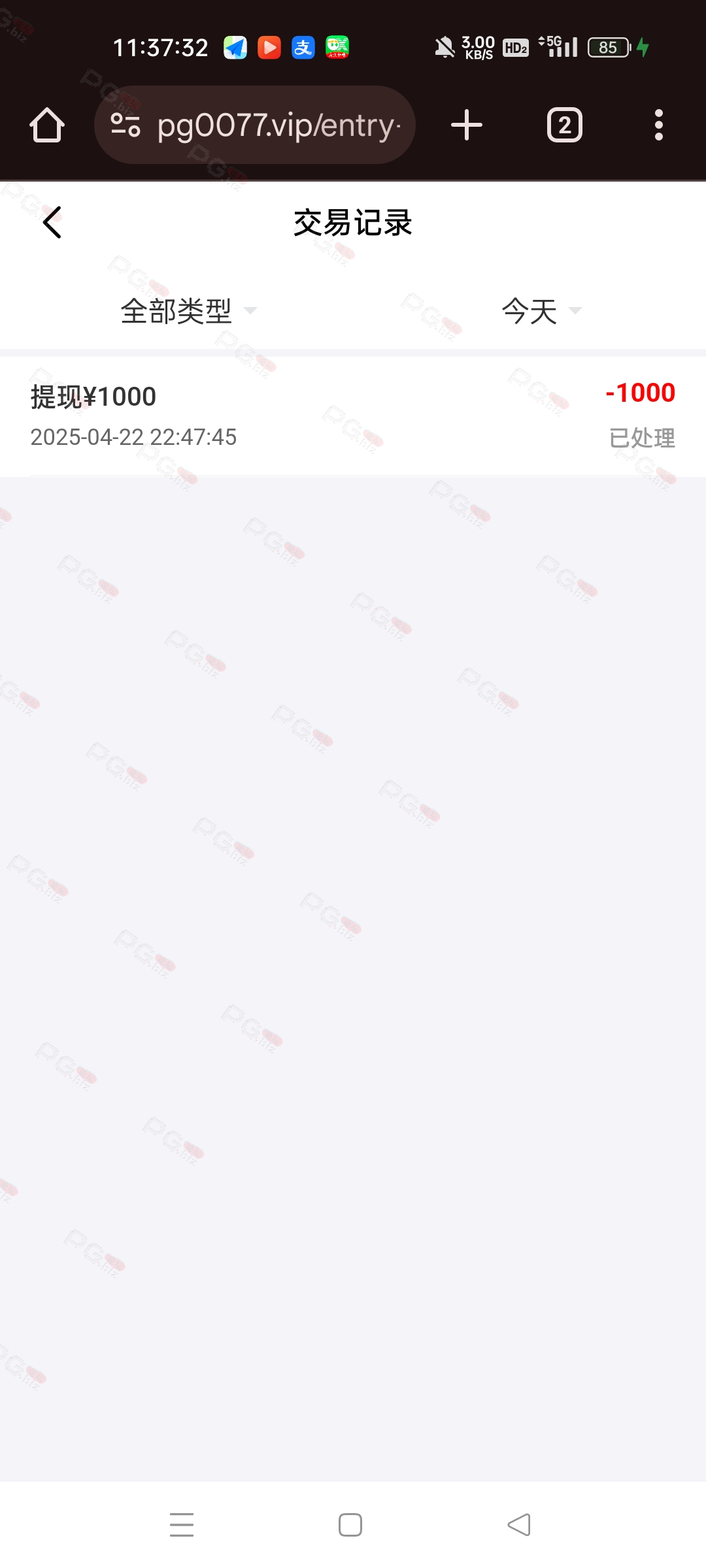Open the system recent apps button
The width and height of the screenshot is (706, 1568).
[182, 1525]
